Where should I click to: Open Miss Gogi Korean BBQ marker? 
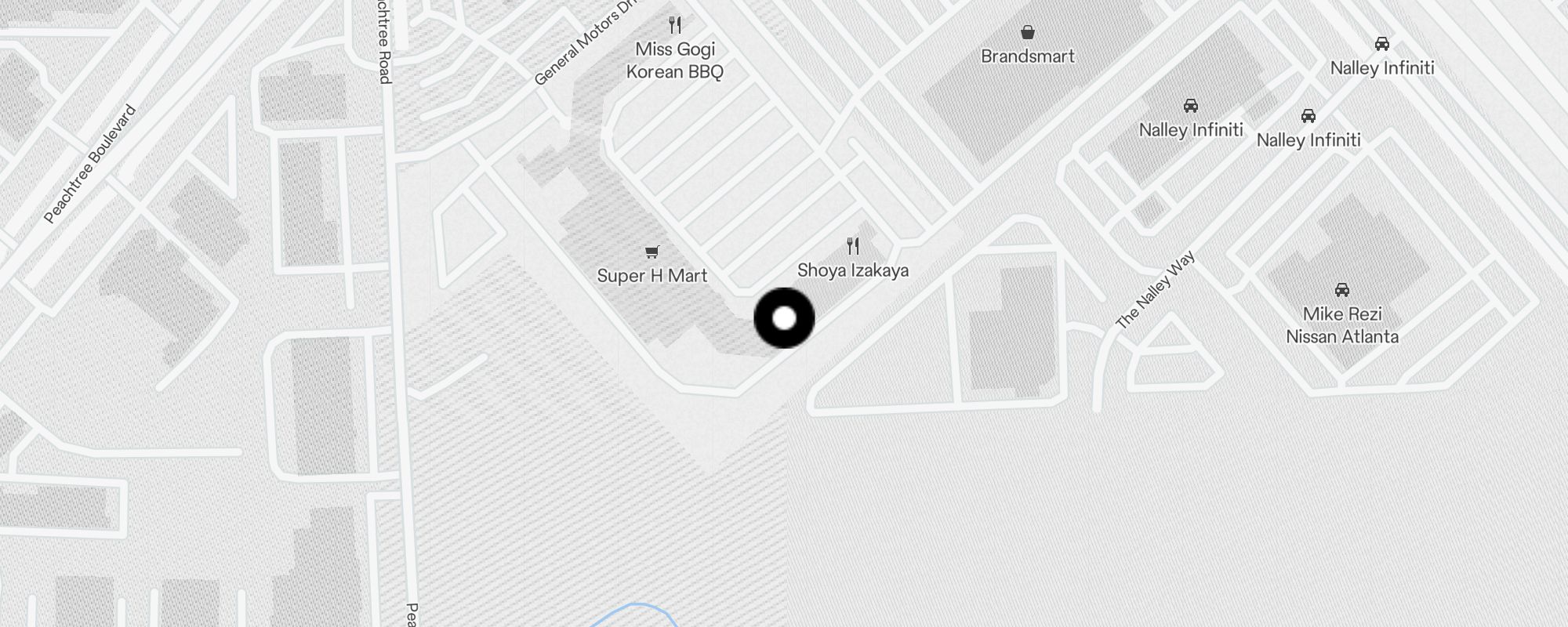point(675,26)
